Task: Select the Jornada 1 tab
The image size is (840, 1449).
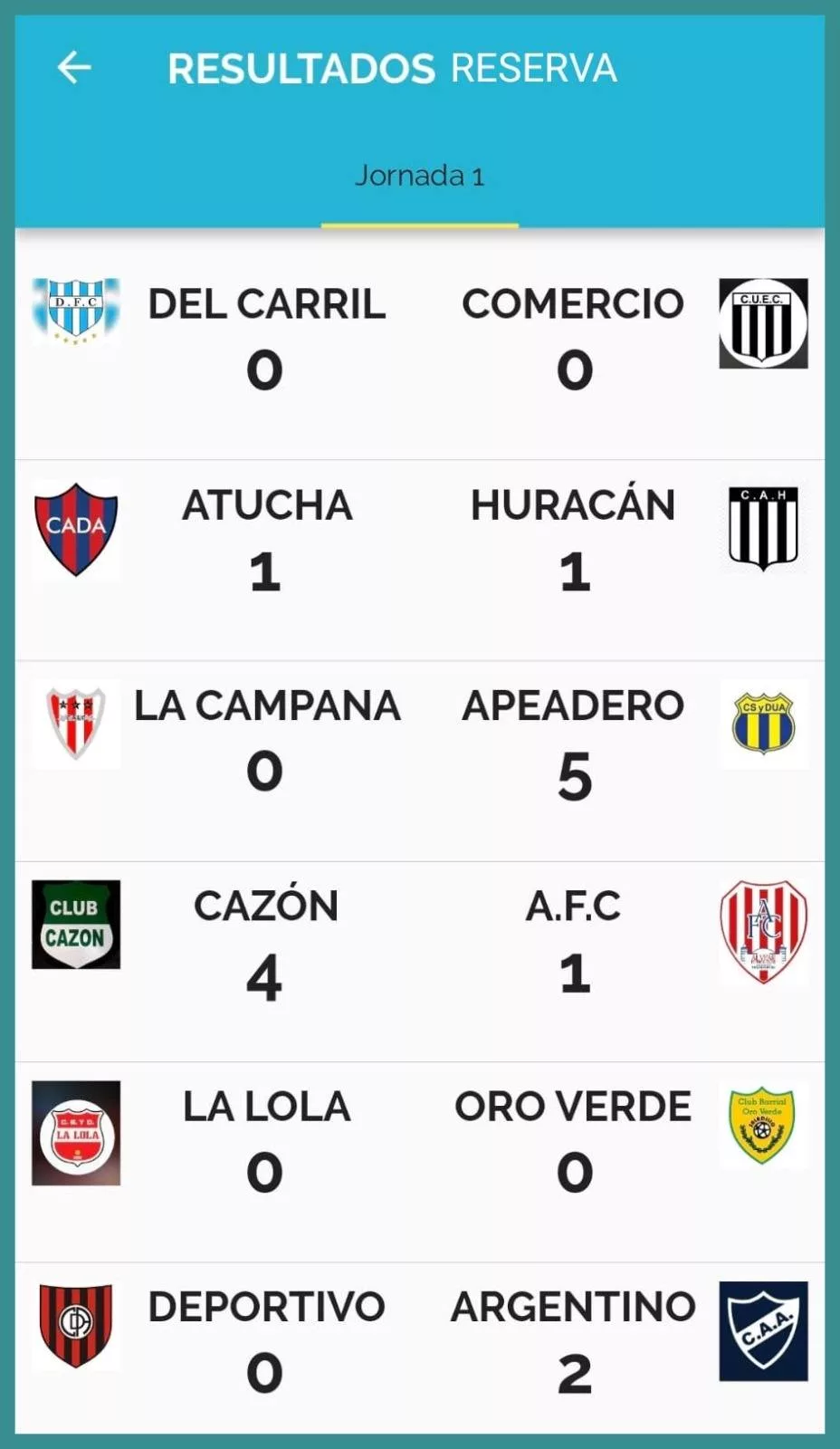Action: [x=419, y=176]
